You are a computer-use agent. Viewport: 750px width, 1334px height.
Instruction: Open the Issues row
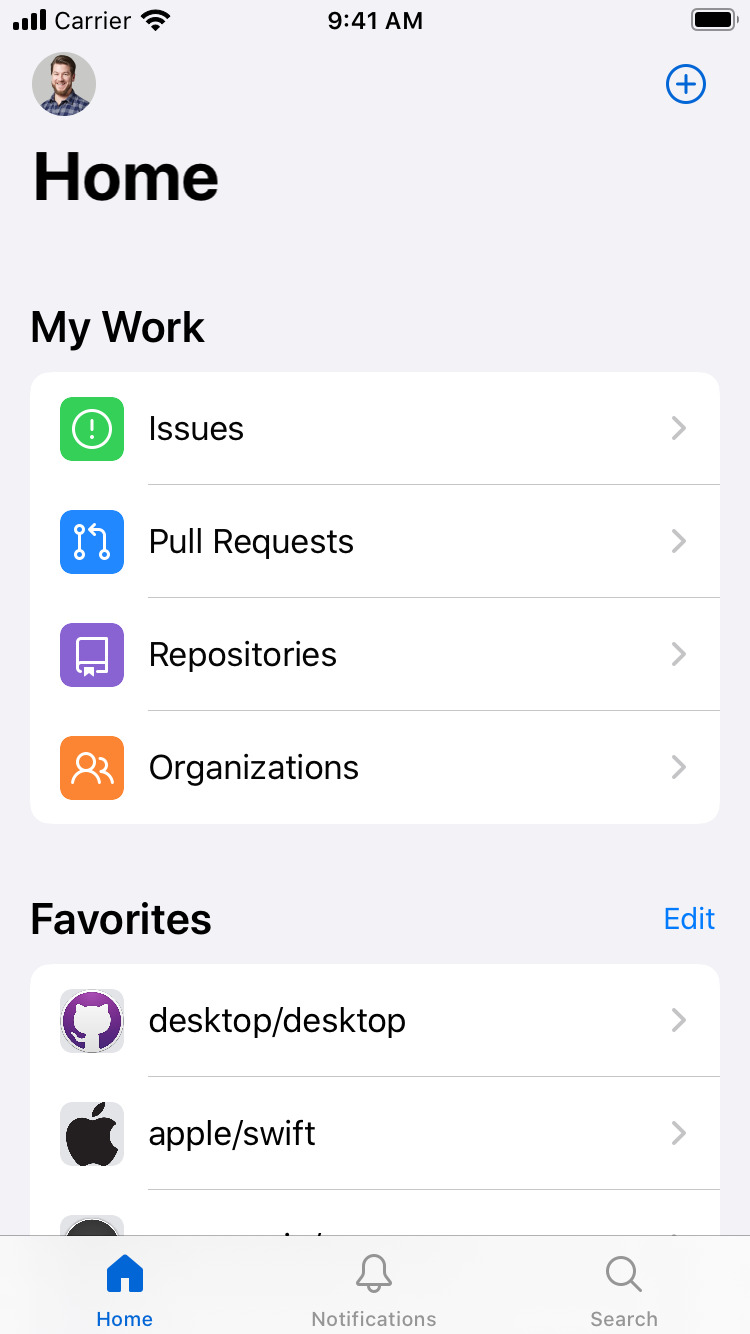[x=375, y=429]
